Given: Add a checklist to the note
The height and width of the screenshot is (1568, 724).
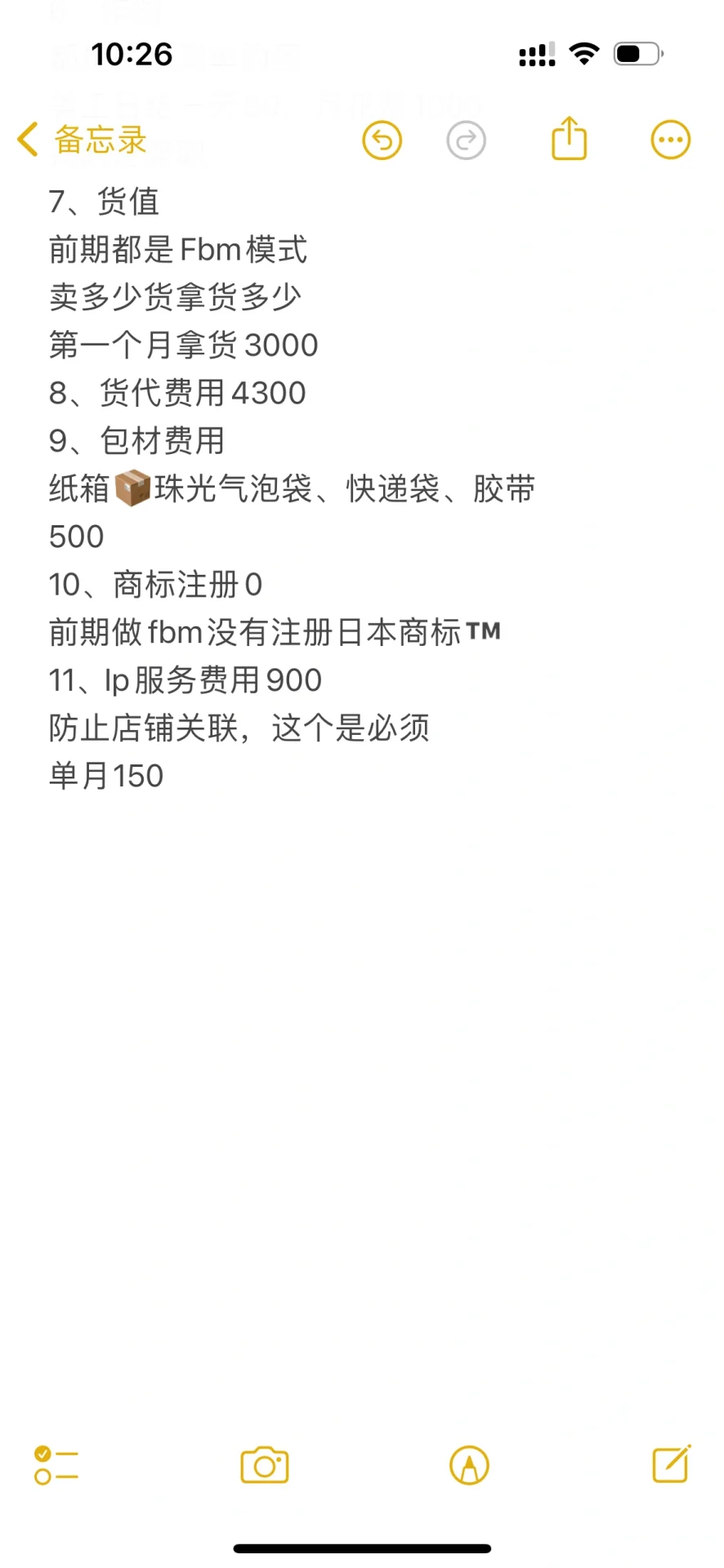Looking at the screenshot, I should pyautogui.click(x=56, y=1465).
